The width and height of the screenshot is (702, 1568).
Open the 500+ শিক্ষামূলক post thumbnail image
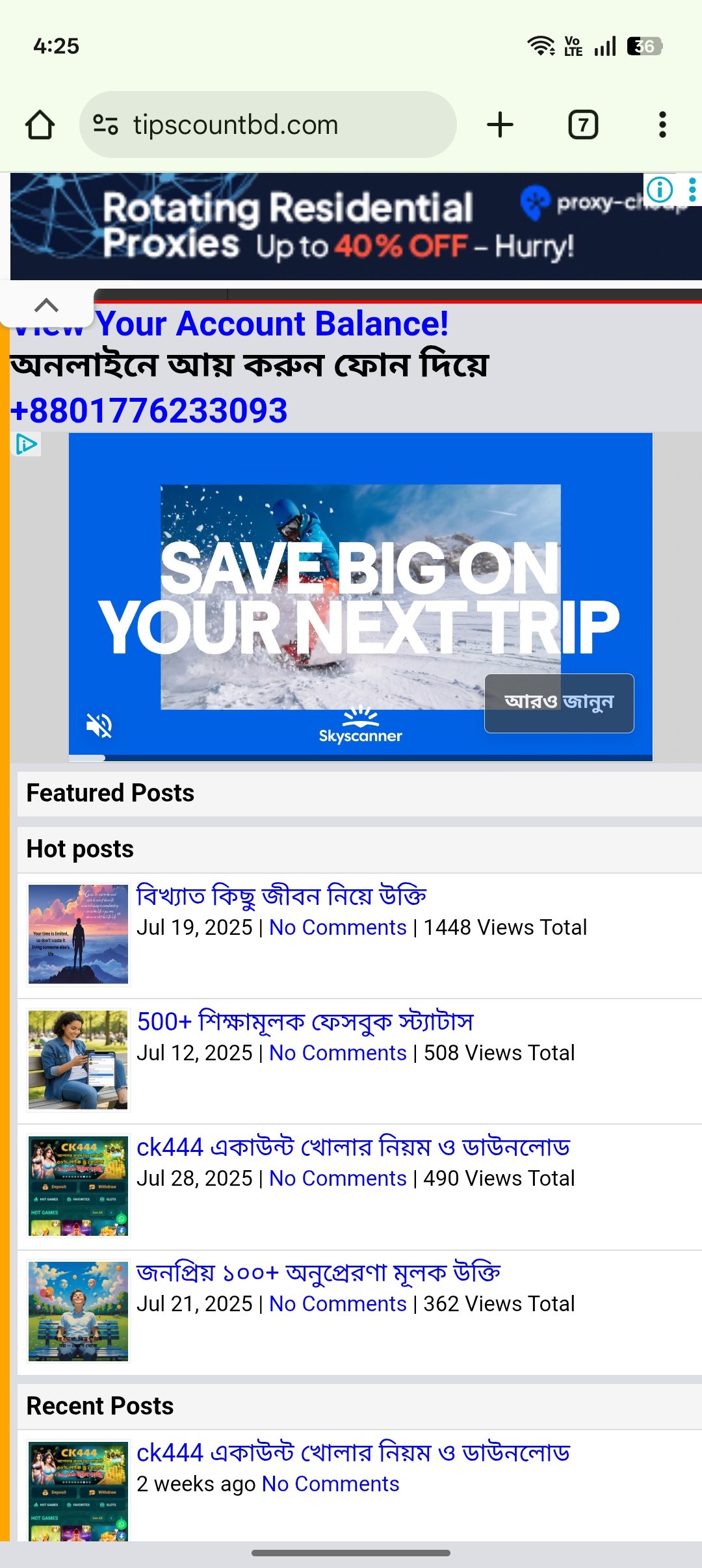(78, 1060)
